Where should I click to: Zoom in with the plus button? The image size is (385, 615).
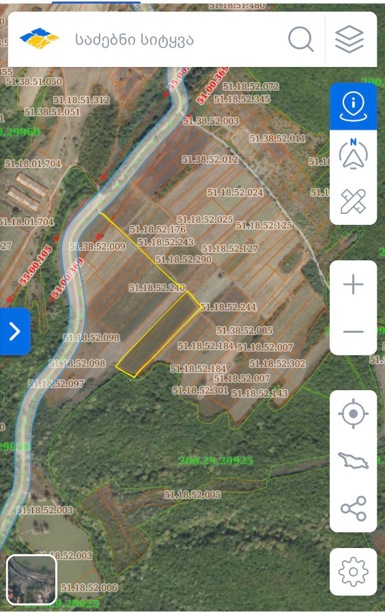pyautogui.click(x=353, y=284)
